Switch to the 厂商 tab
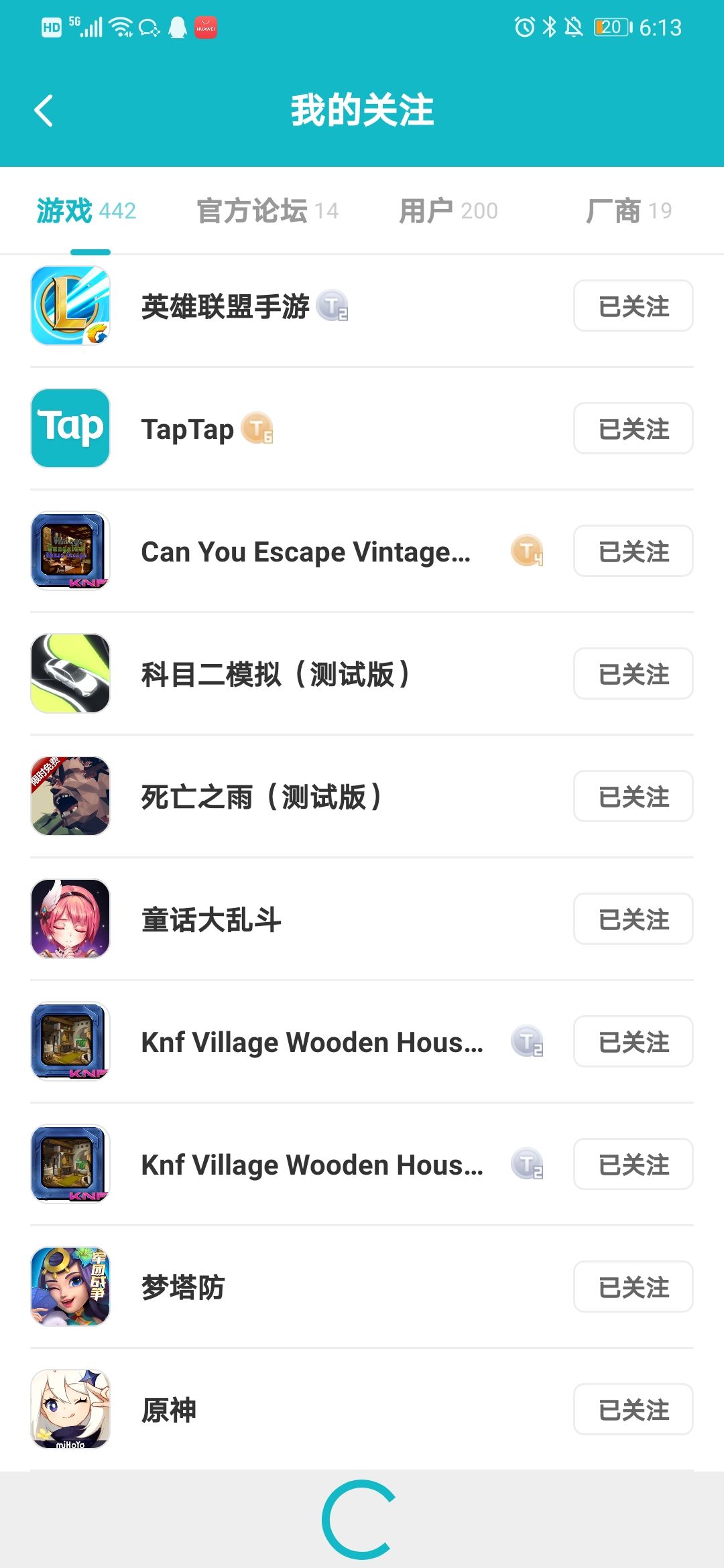 [x=628, y=211]
